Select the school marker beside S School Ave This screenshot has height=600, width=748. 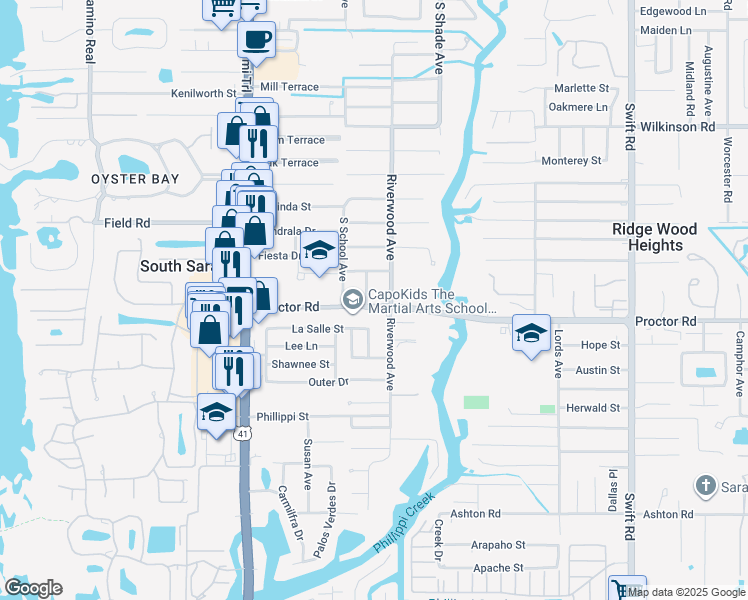click(x=319, y=251)
